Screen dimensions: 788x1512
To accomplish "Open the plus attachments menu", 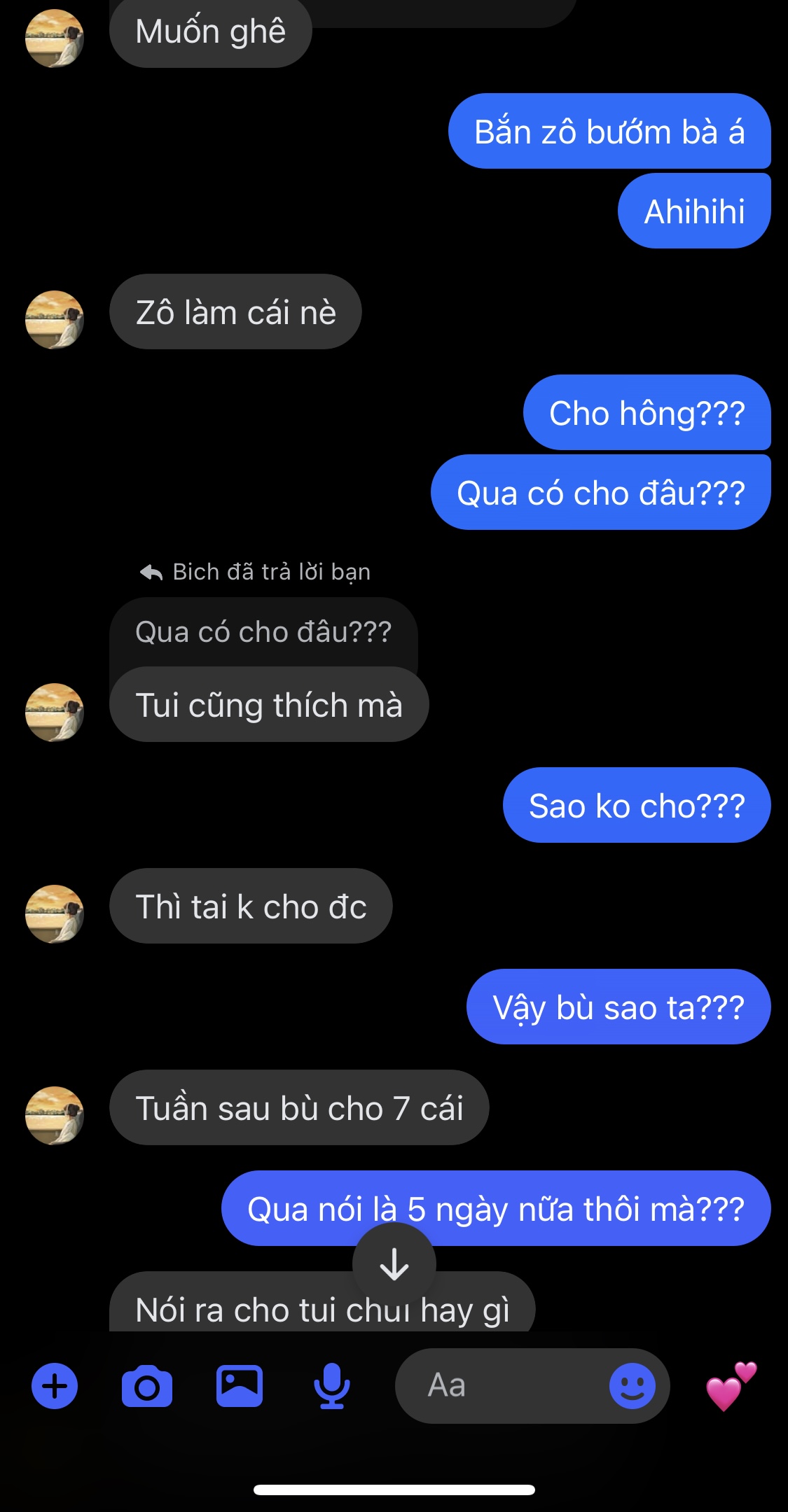I will coord(55,1386).
